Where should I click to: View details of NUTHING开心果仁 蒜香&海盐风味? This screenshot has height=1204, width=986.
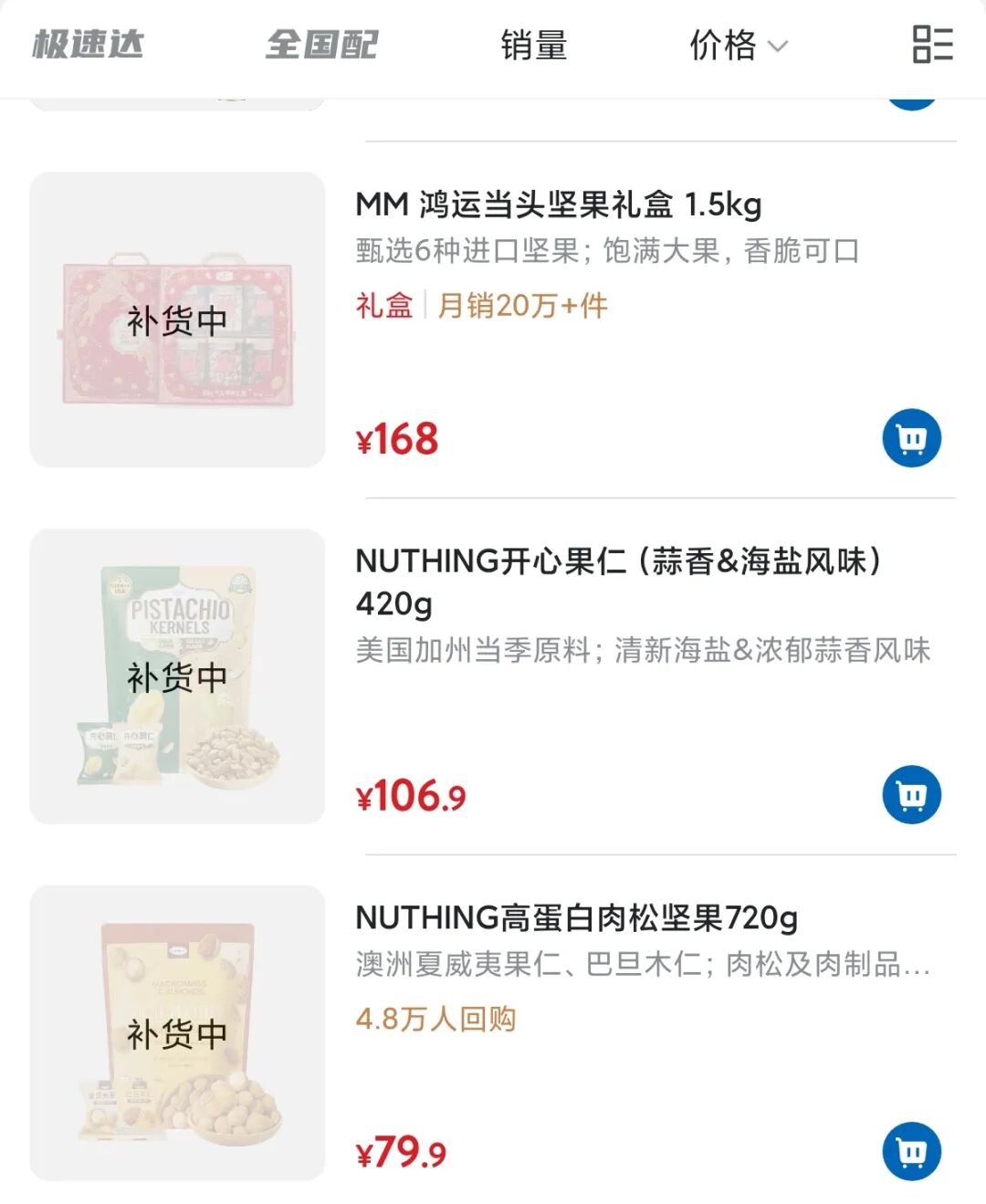point(617,561)
